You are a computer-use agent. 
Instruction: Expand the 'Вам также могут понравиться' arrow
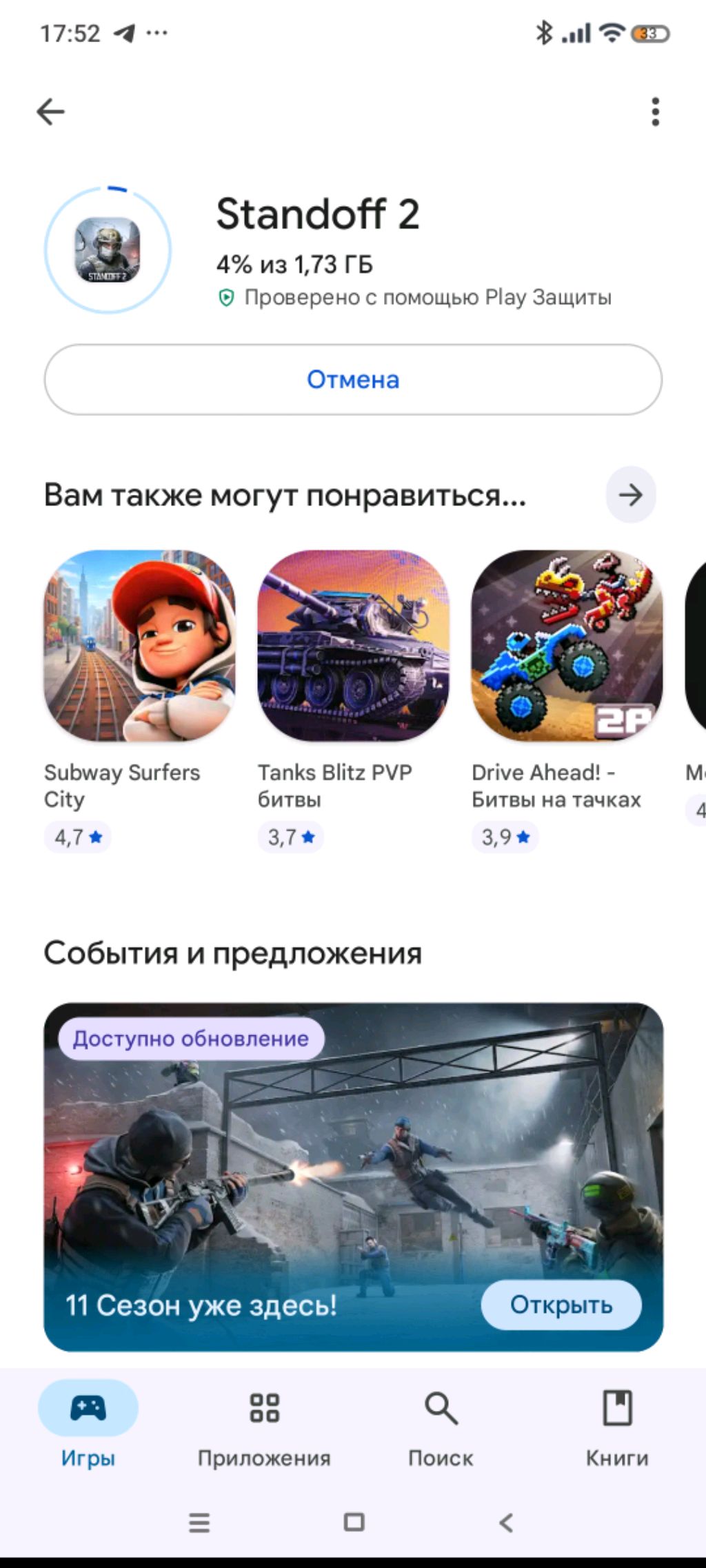pos(630,494)
